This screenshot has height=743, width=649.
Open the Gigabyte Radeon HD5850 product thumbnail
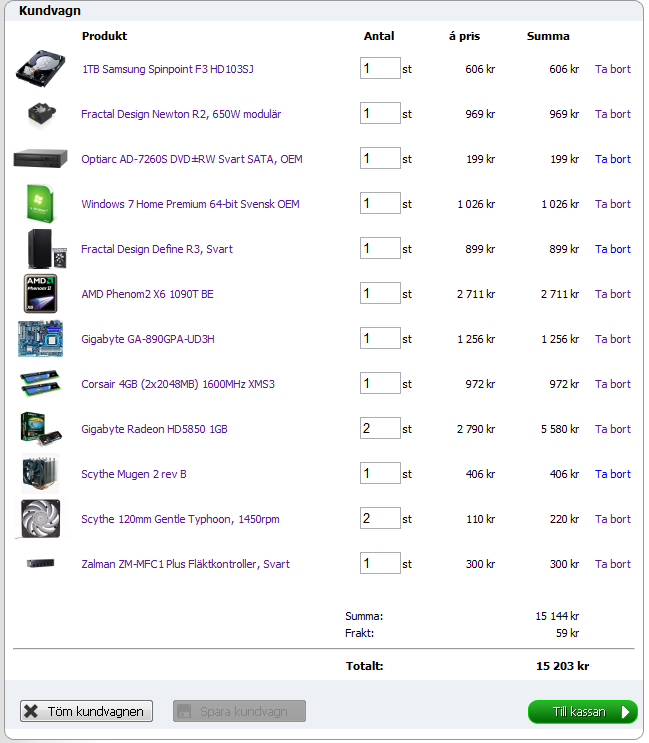click(x=39, y=429)
